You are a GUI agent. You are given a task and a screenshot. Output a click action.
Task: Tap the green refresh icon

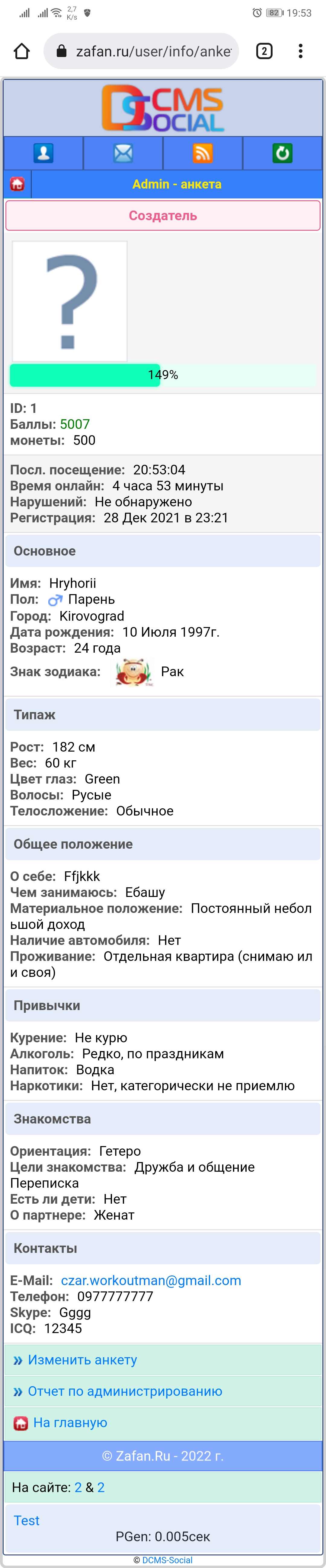(x=282, y=153)
